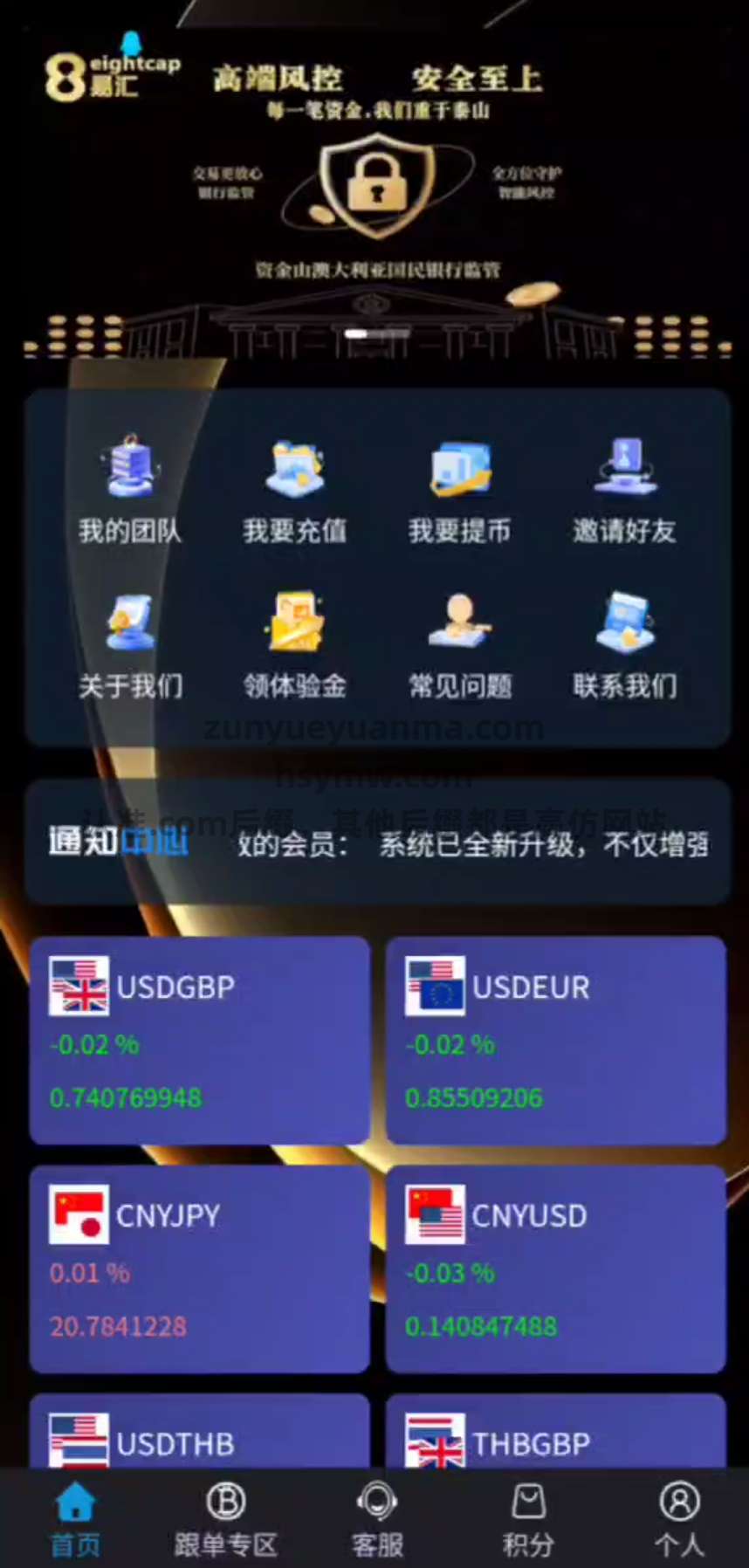Switch to the 跟单专区 tab
Image resolution: width=749 pixels, height=1568 pixels.
click(x=224, y=1519)
